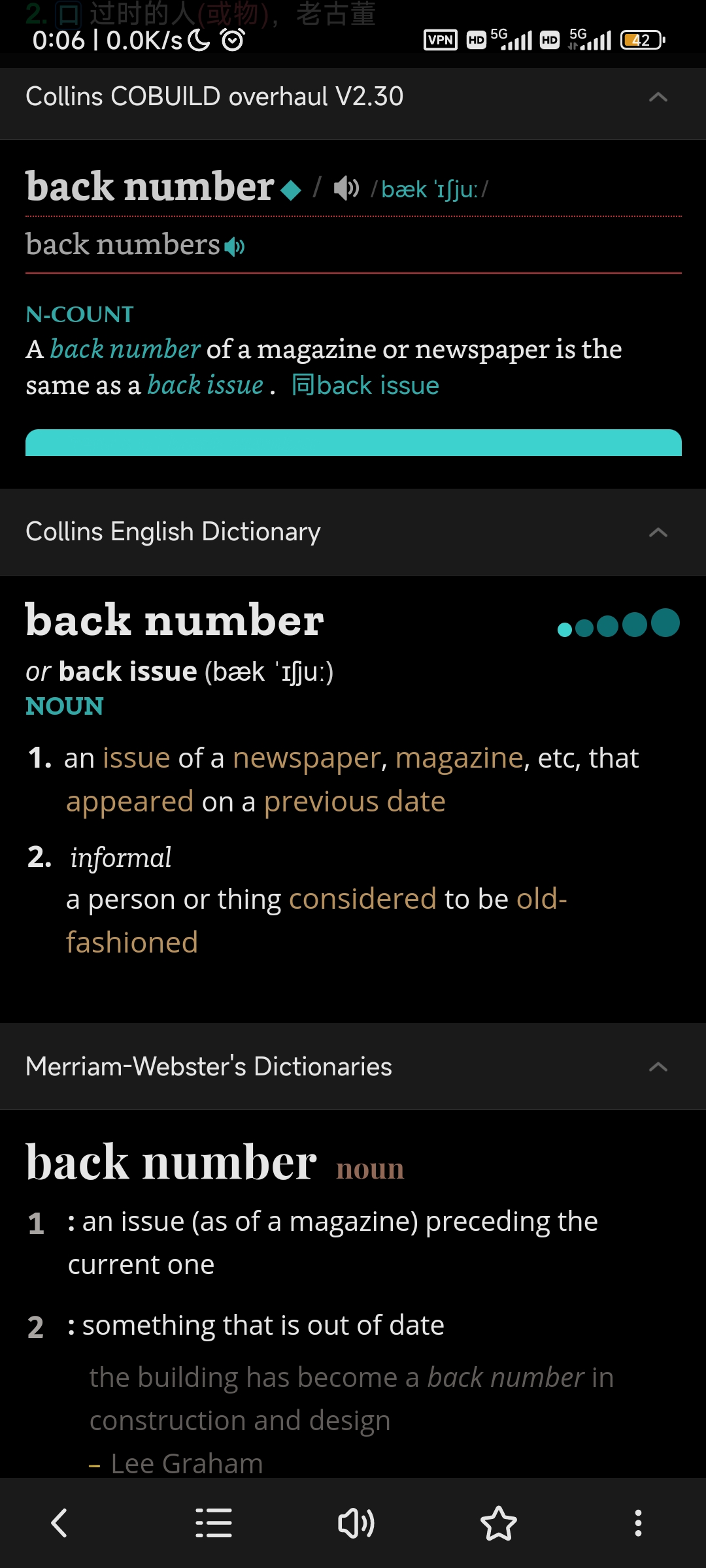Tap the teal bar under COBUILD definition
The width and height of the screenshot is (706, 1568).
tap(353, 442)
